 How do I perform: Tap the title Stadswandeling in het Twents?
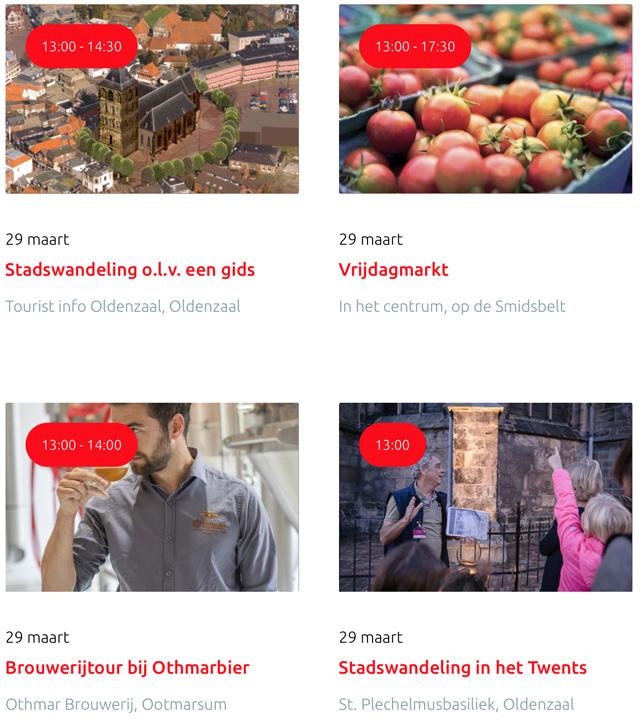462,668
